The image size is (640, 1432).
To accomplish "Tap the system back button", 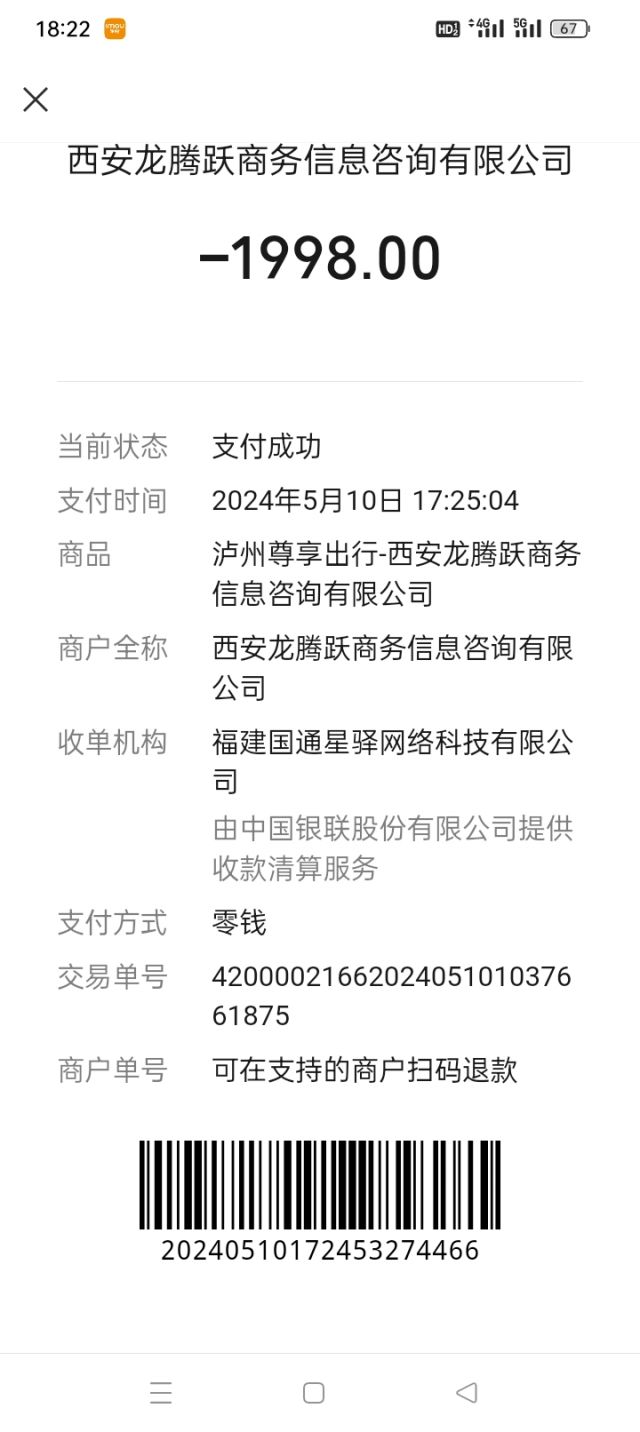I will point(466,1392).
